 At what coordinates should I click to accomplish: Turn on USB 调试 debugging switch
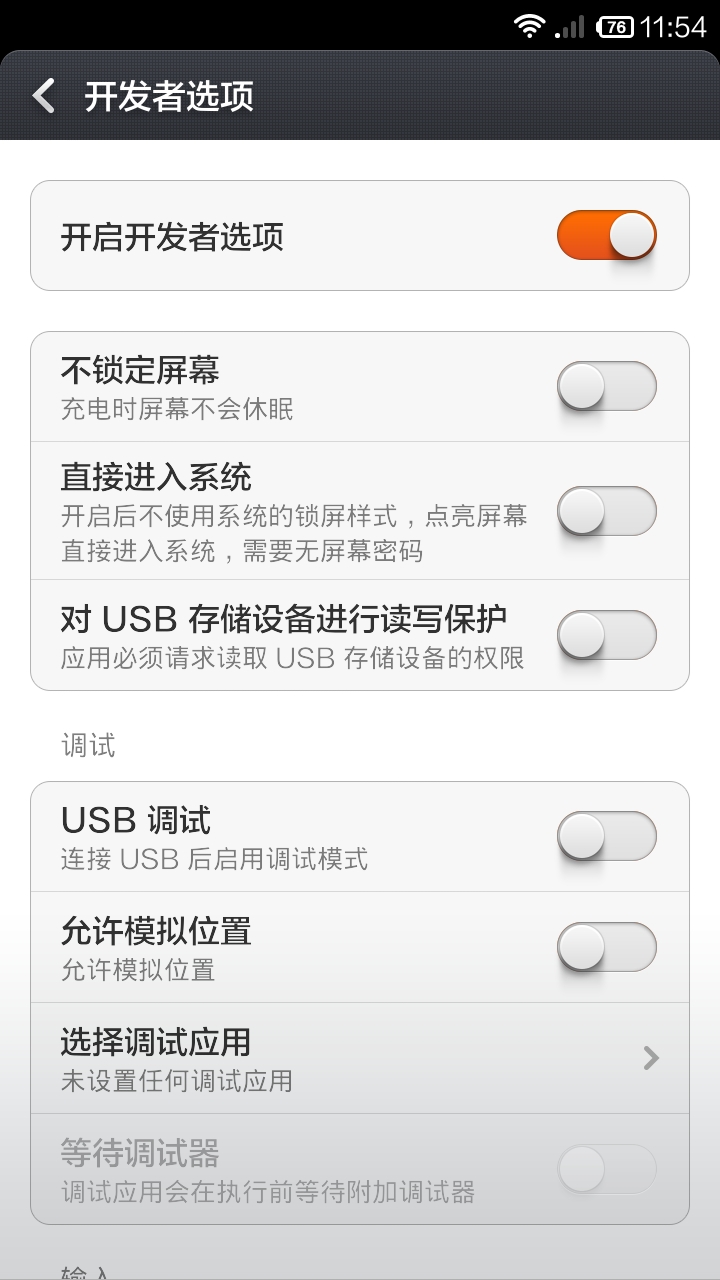click(605, 835)
